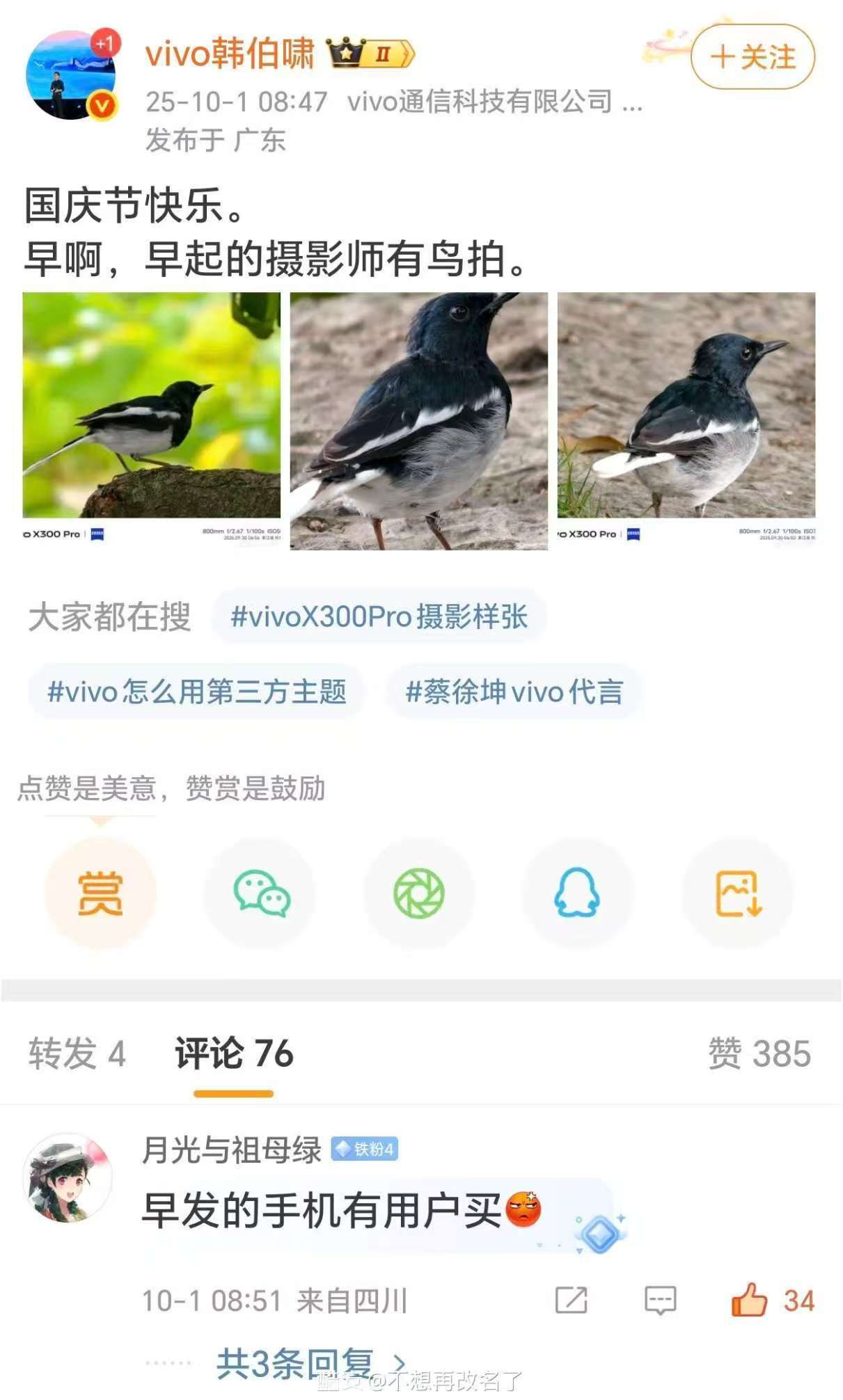View the middle close-up bird photo
The height and width of the screenshot is (1400, 843).
(x=419, y=421)
